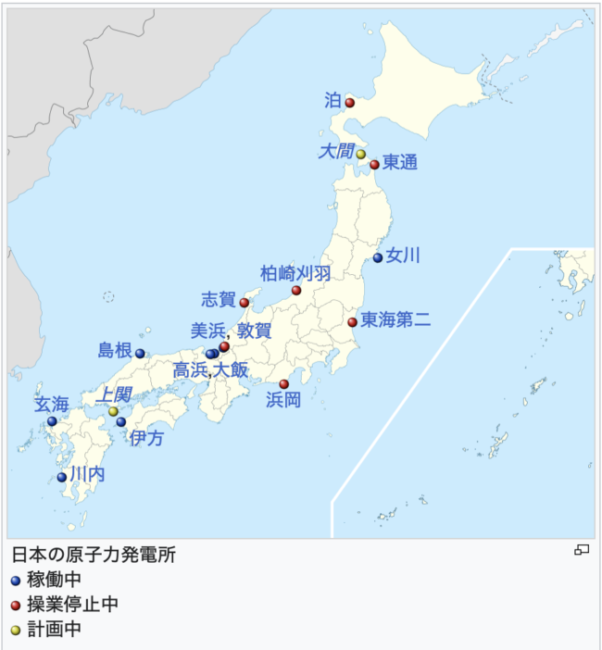Open the 浜岡 plant link
The width and height of the screenshot is (602, 650).
click(x=282, y=401)
